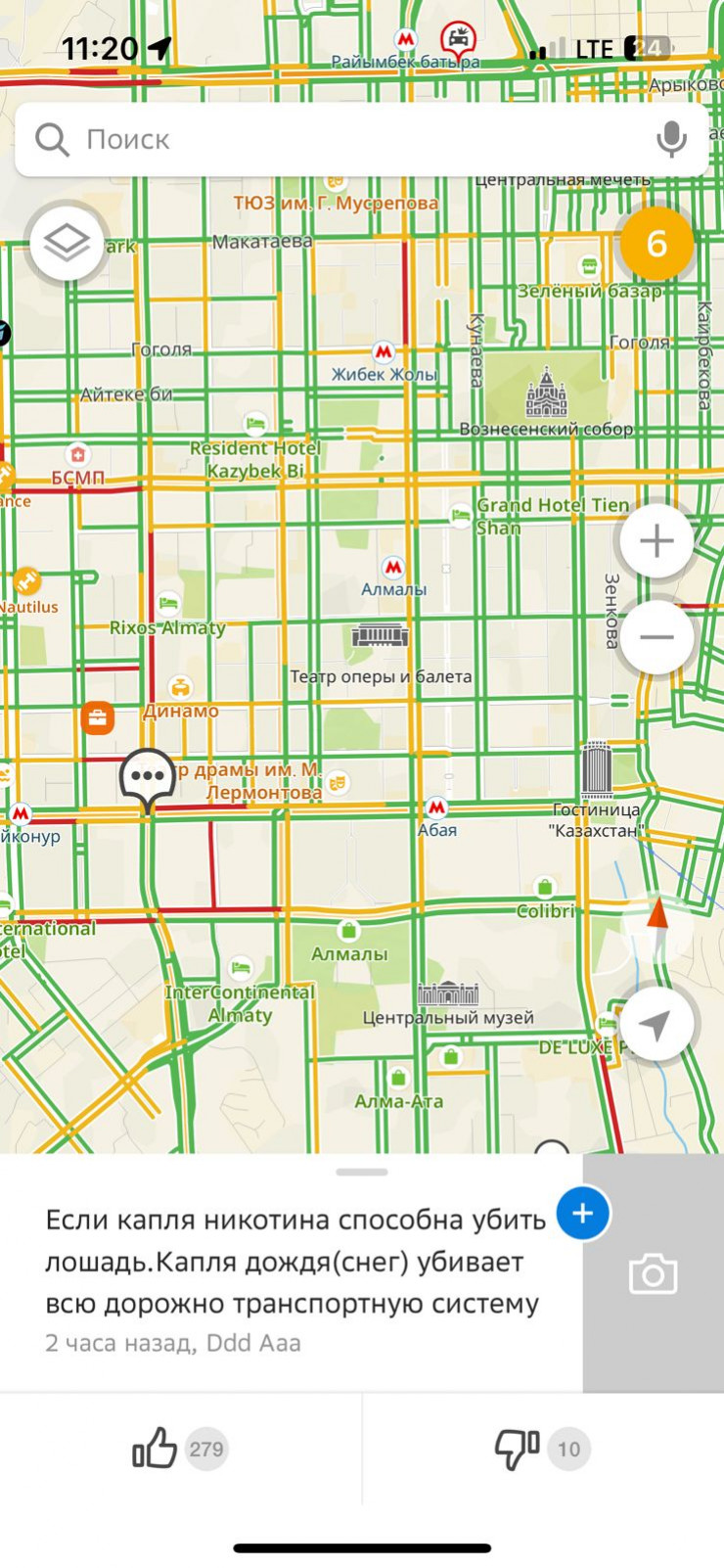Zoom out on the map
Viewport: 724px width, 1568px height.
point(656,637)
